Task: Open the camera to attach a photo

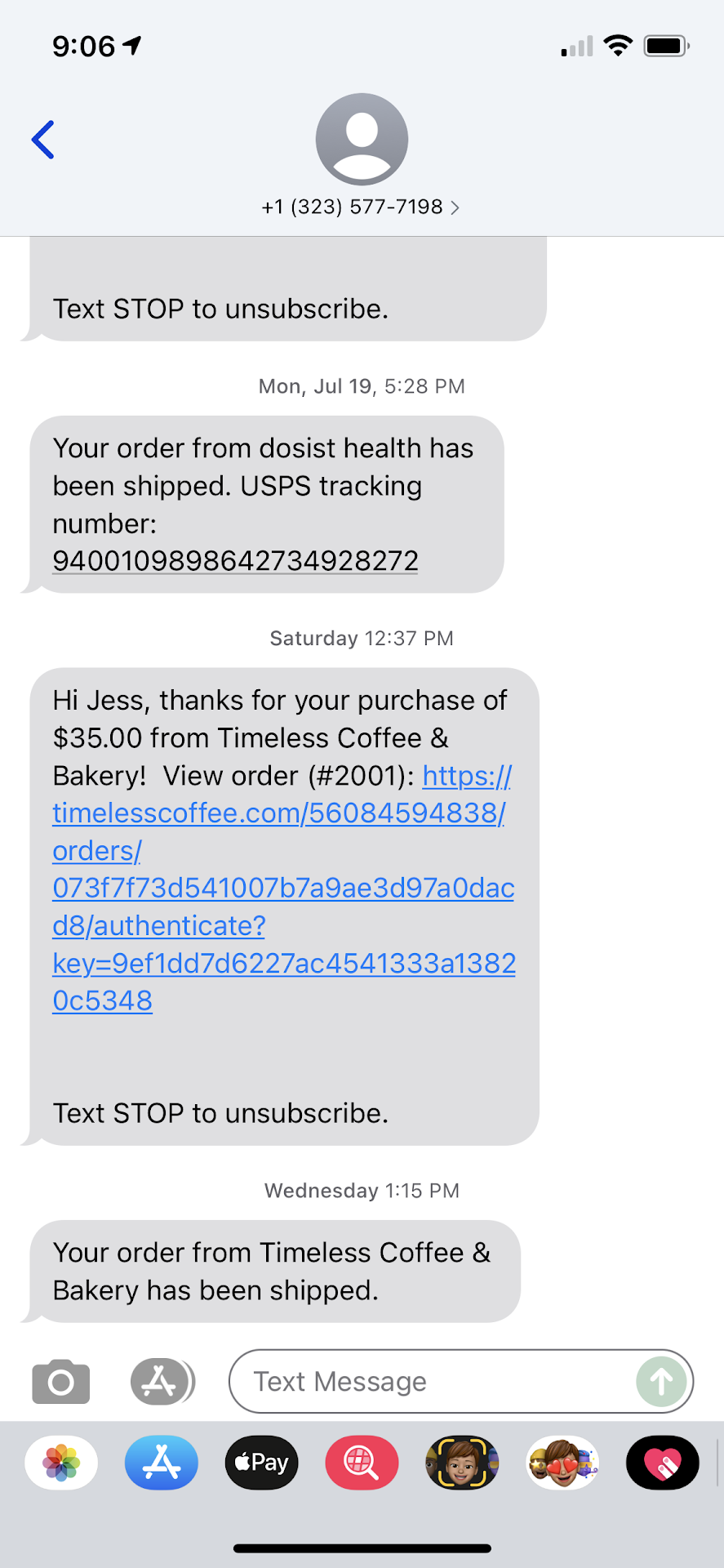Action: click(x=61, y=1382)
